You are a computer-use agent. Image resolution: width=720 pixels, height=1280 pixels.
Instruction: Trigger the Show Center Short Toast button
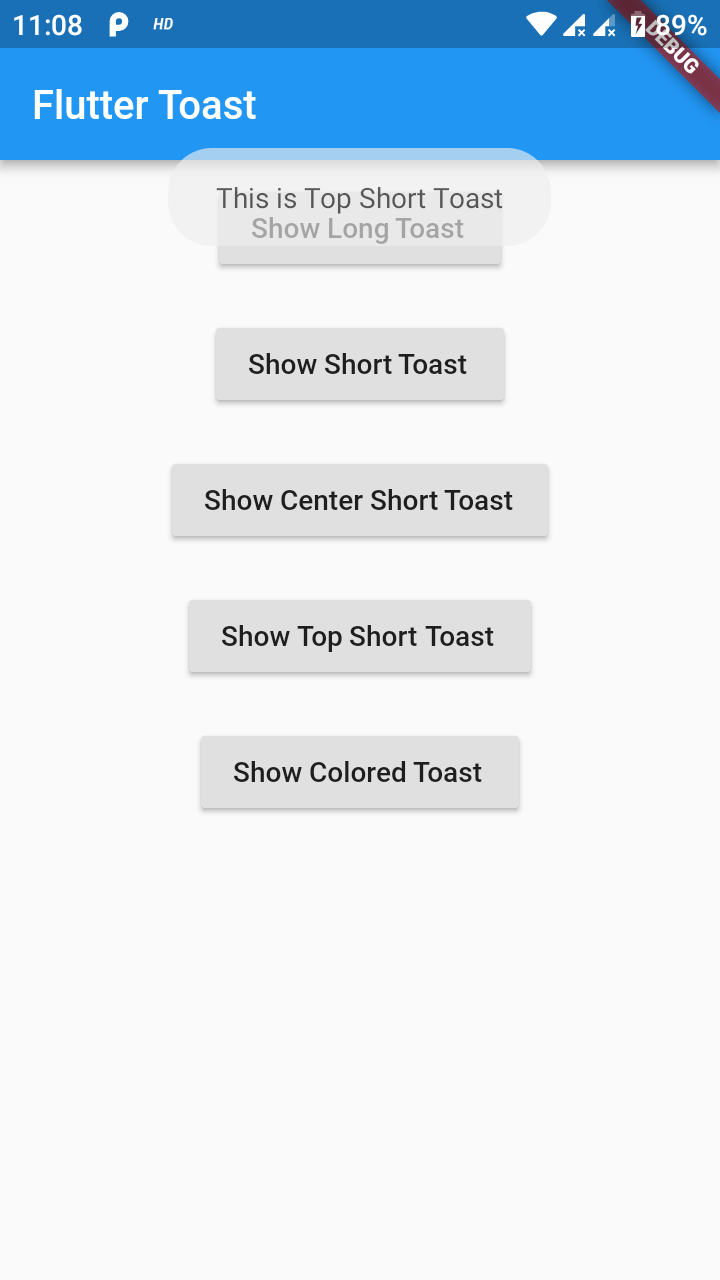(360, 500)
